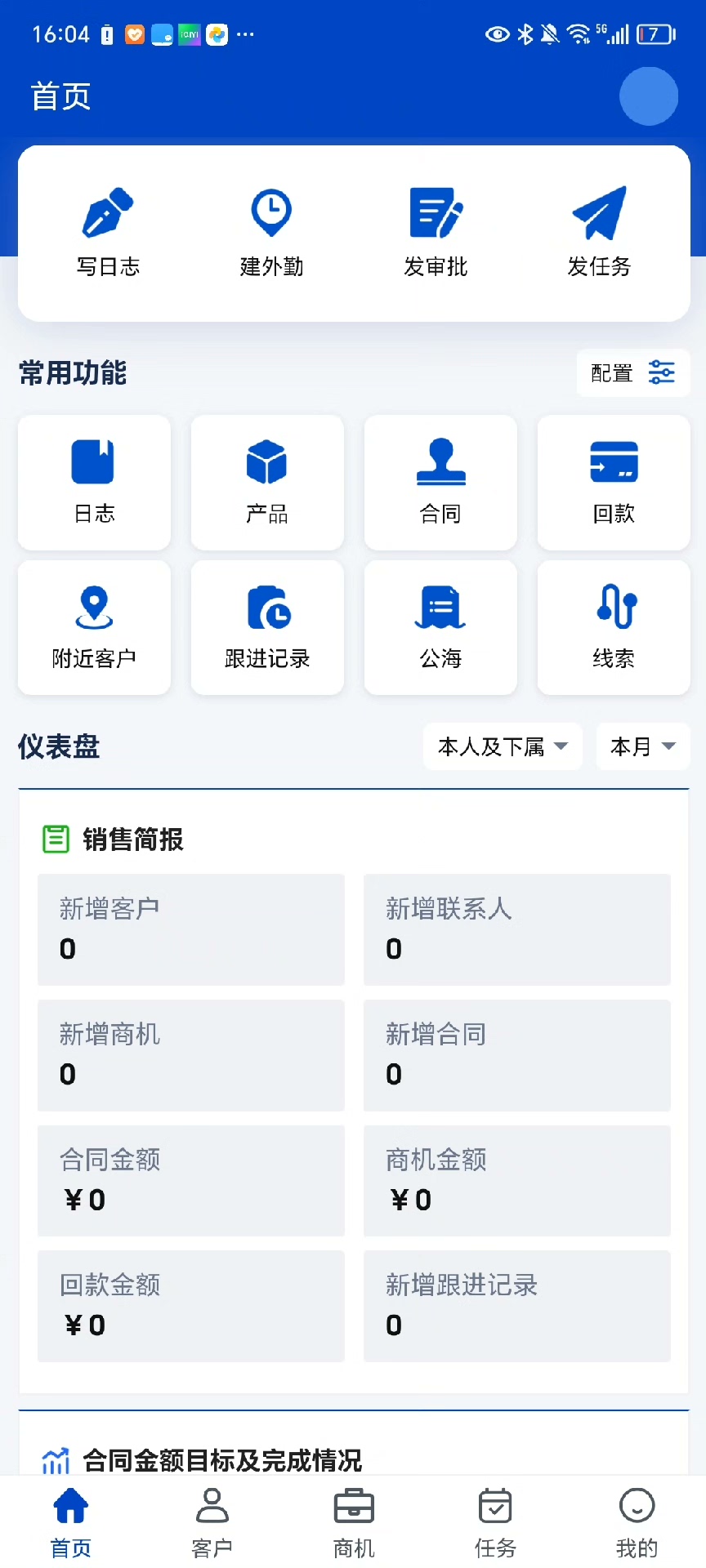The image size is (706, 1568).
Task: Open the 线索 leads tile
Action: click(x=614, y=627)
